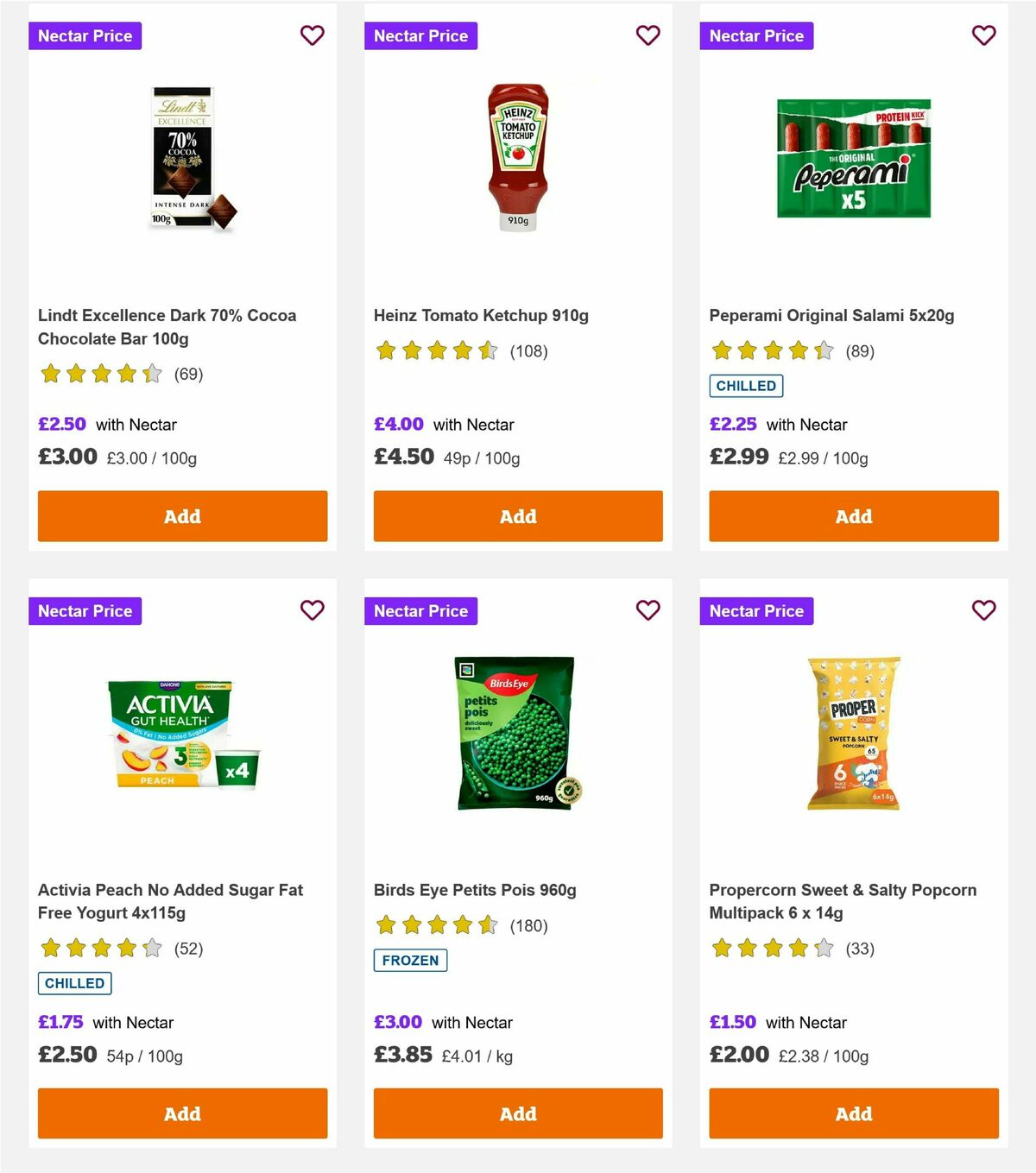Select the FROZEN tag under Birds Eye peas

[x=410, y=960]
